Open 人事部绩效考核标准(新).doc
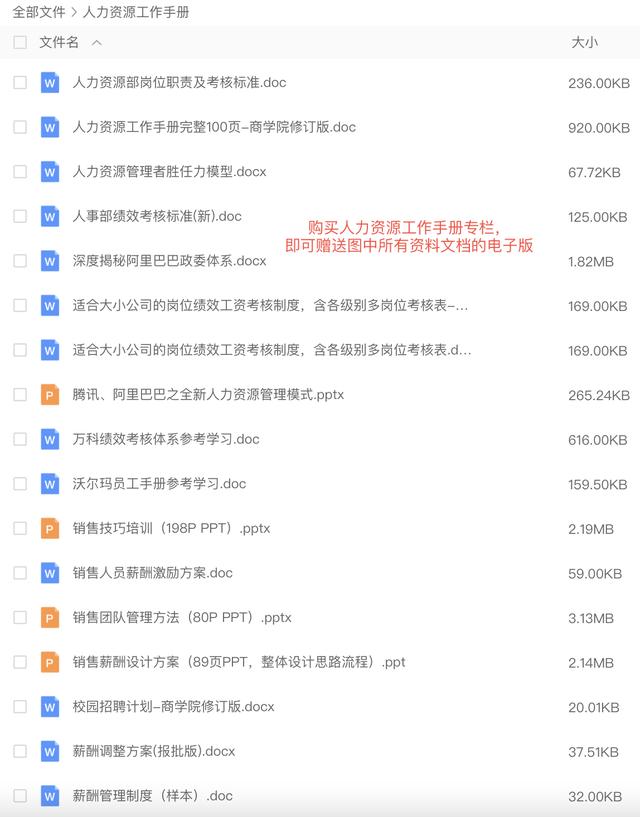The width and height of the screenshot is (640, 817). [x=157, y=216]
